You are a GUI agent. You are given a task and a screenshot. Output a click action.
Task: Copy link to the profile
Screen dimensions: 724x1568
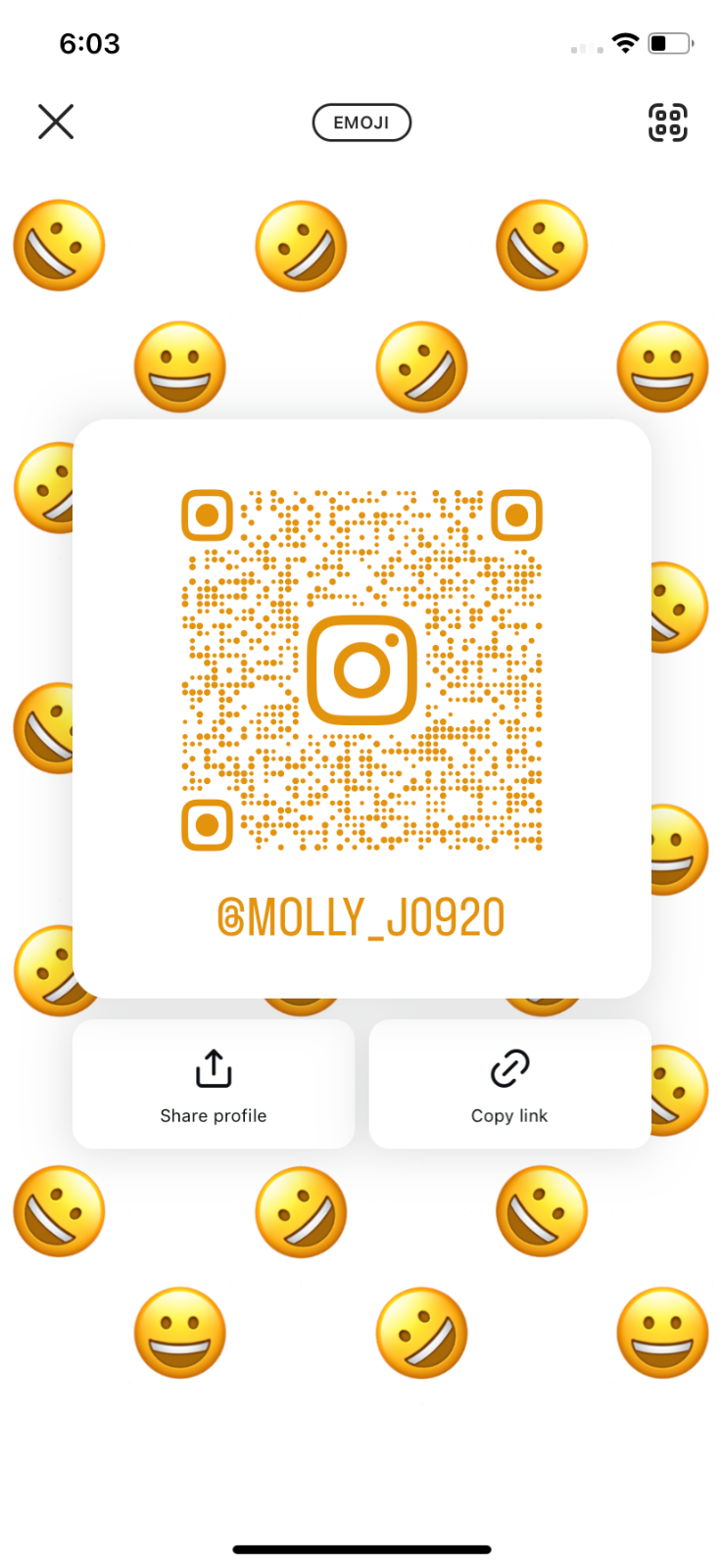pos(509,1084)
